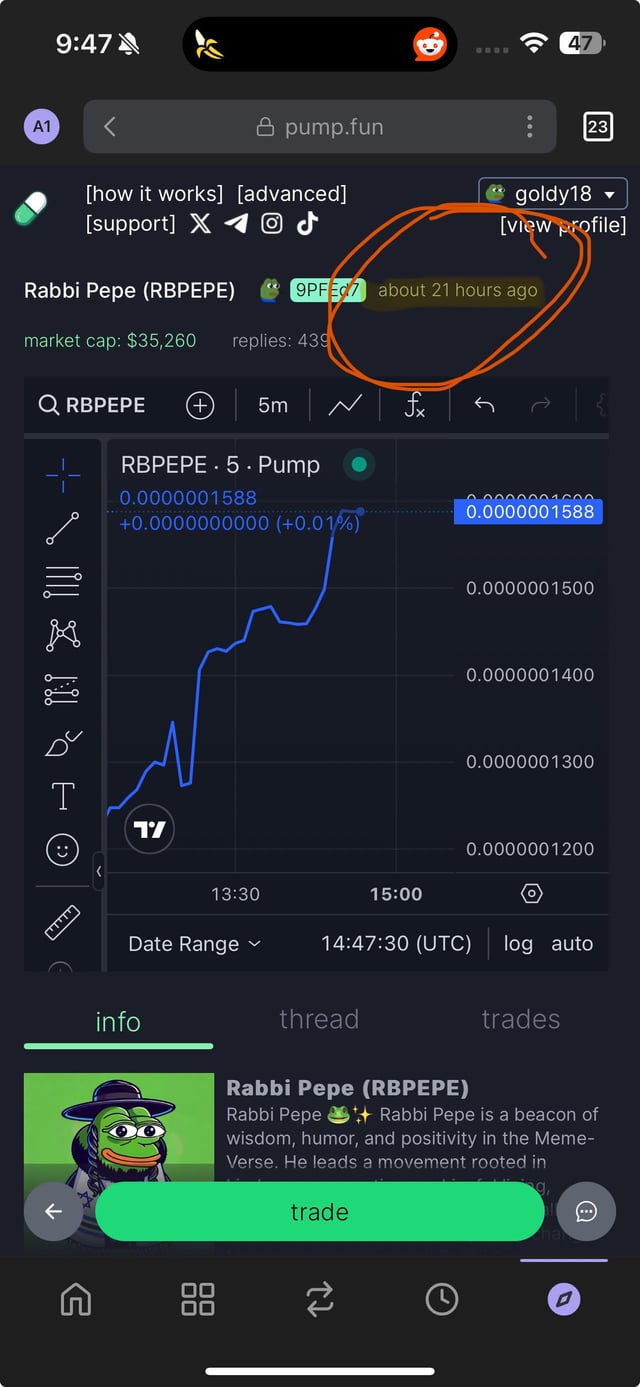Switch to the thread tab
The image size is (640, 1387).
pos(319,1019)
